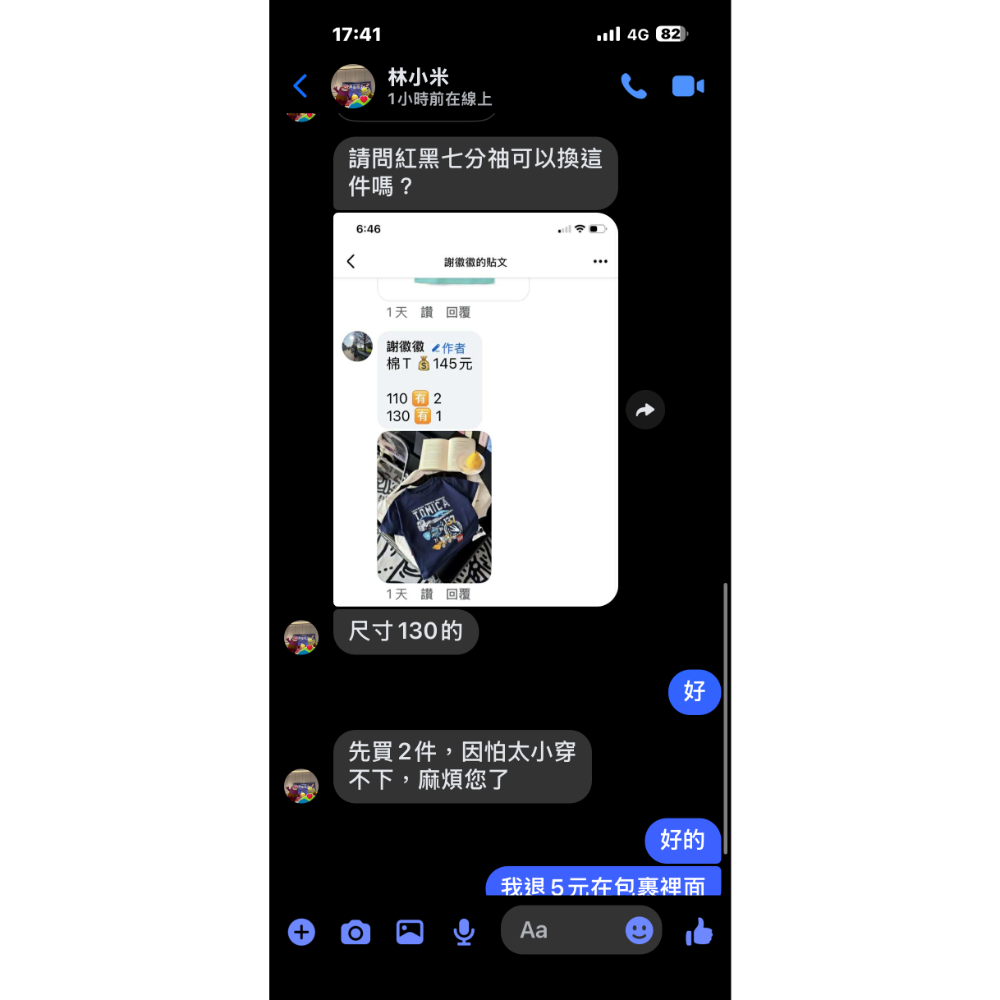Open the plus menu for more actions
The width and height of the screenshot is (1000, 1000).
click(301, 932)
